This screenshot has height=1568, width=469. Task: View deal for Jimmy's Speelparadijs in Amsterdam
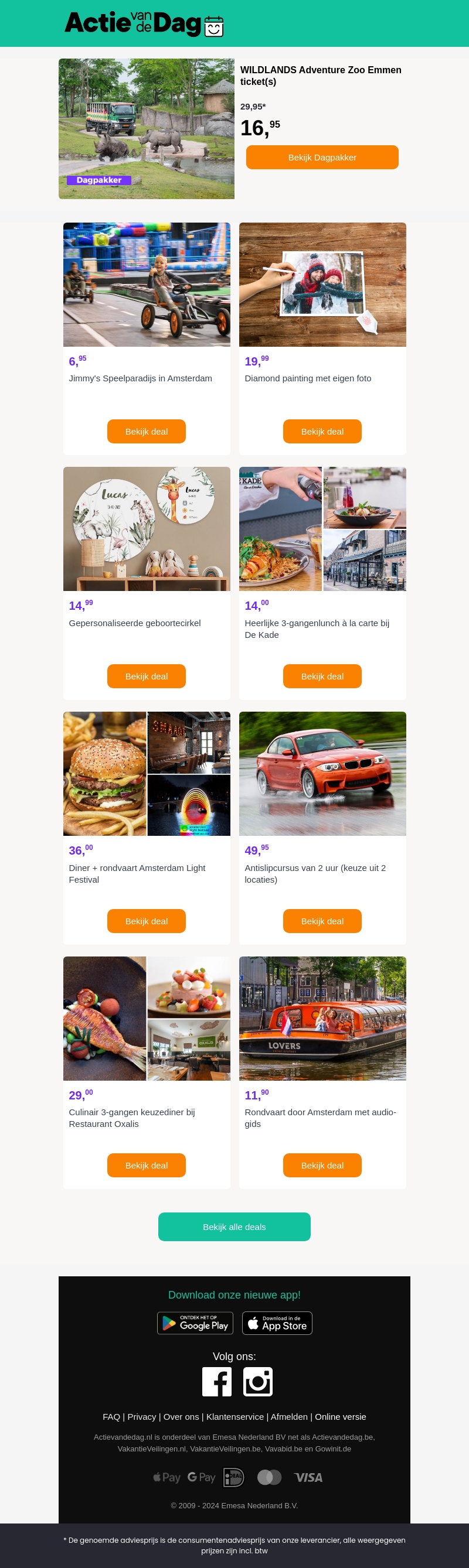(x=146, y=432)
